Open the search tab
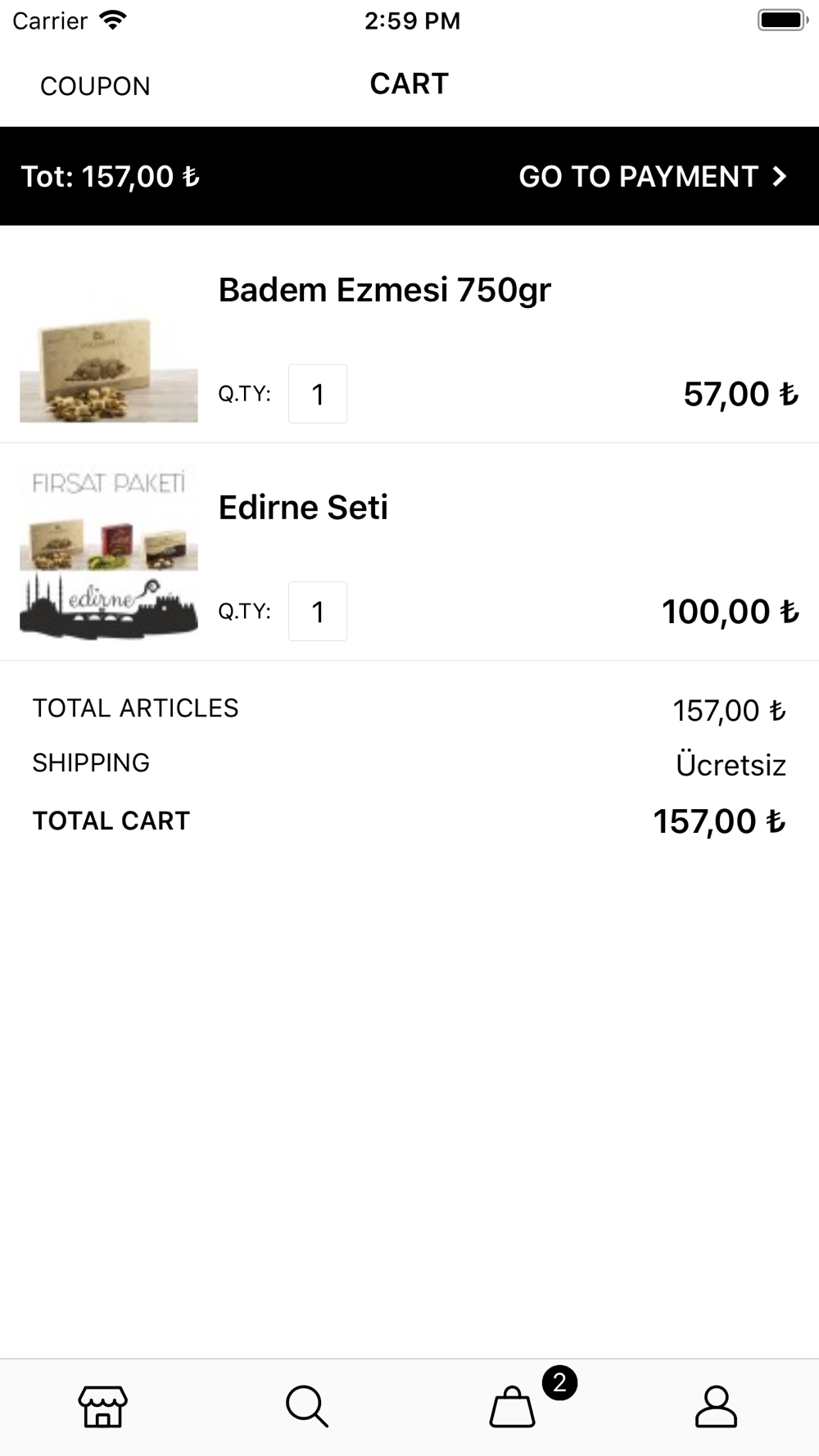819x1456 pixels. pos(307,1407)
